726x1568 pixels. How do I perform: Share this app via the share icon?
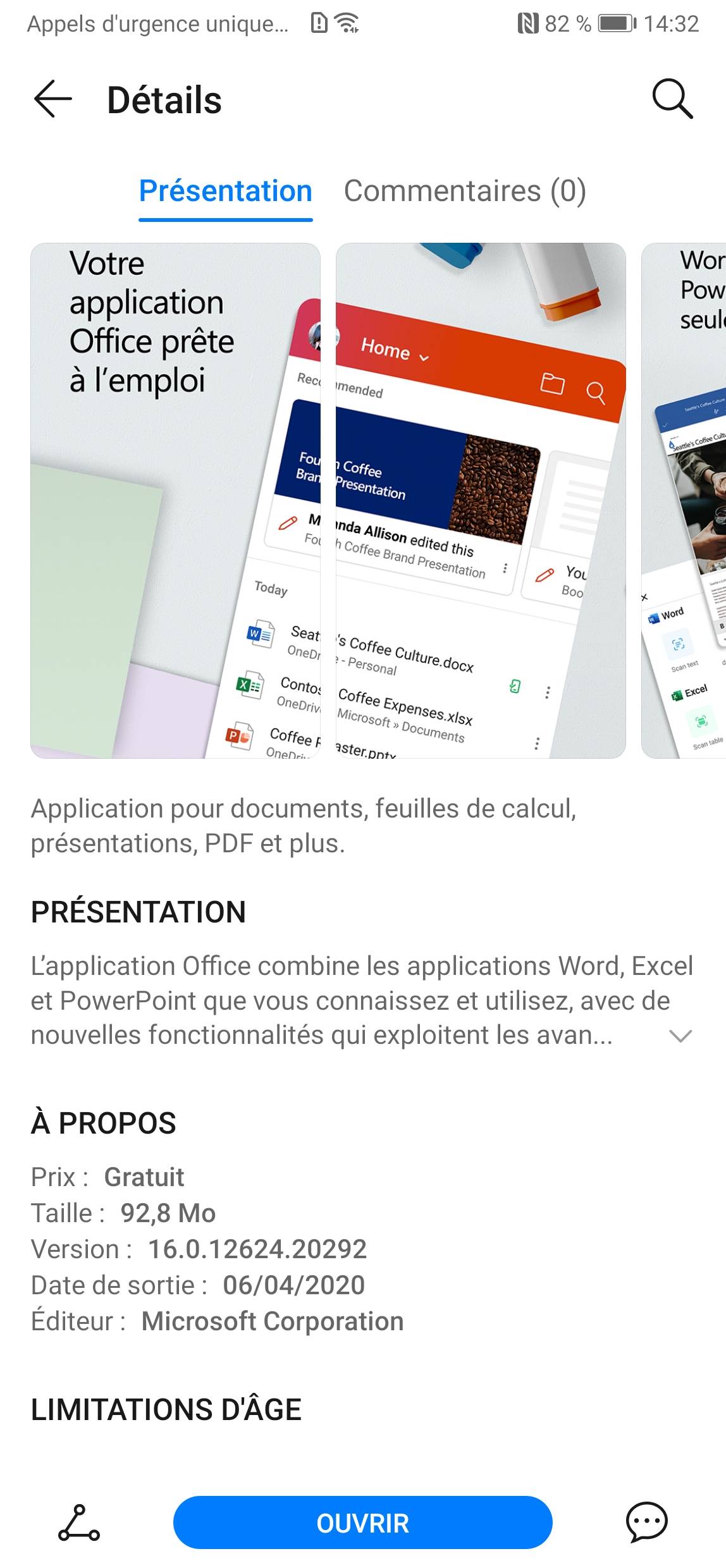click(x=79, y=1522)
